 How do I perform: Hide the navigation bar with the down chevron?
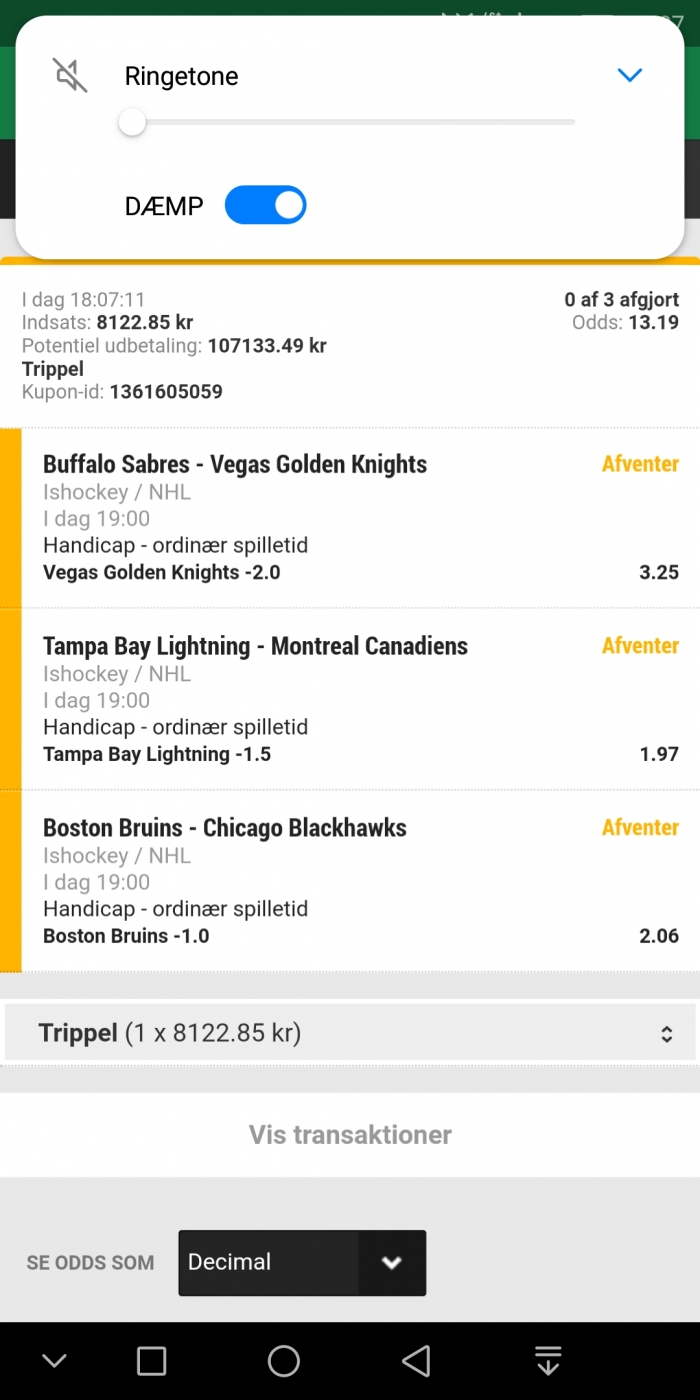(x=54, y=1361)
